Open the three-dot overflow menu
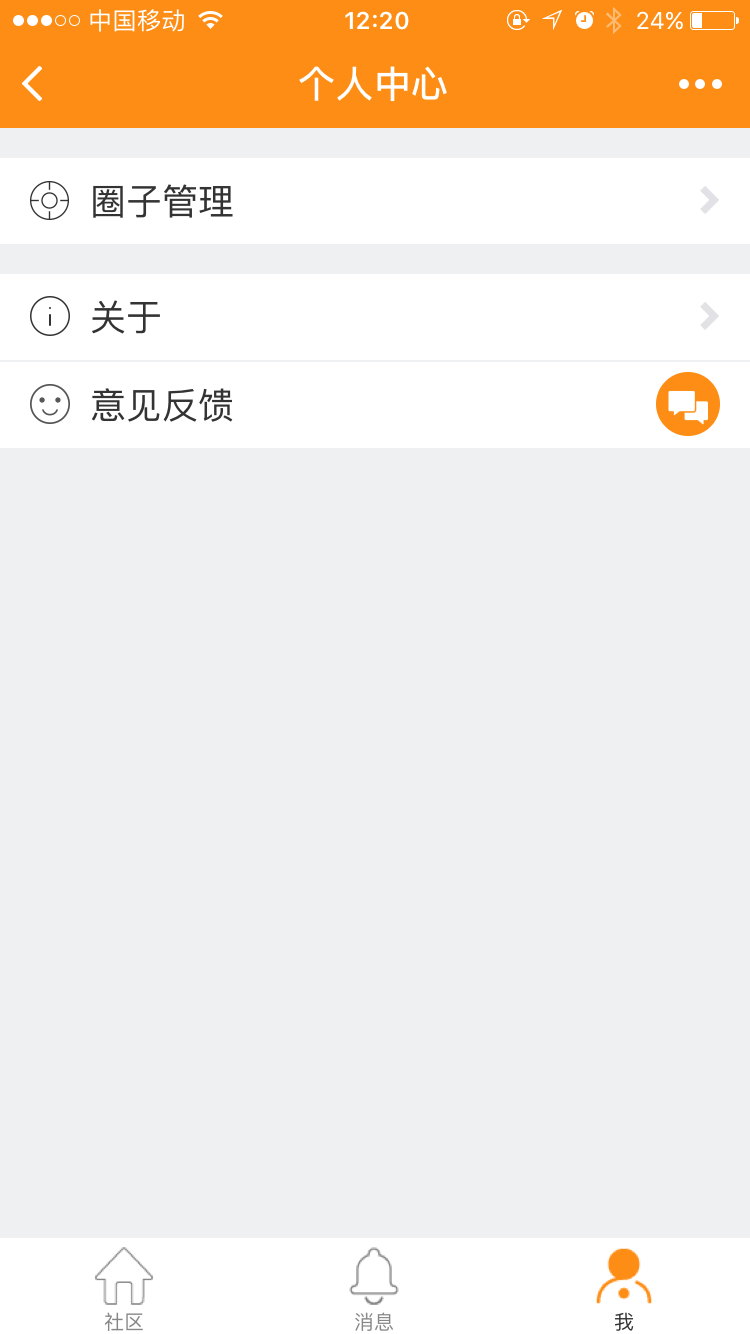 700,84
